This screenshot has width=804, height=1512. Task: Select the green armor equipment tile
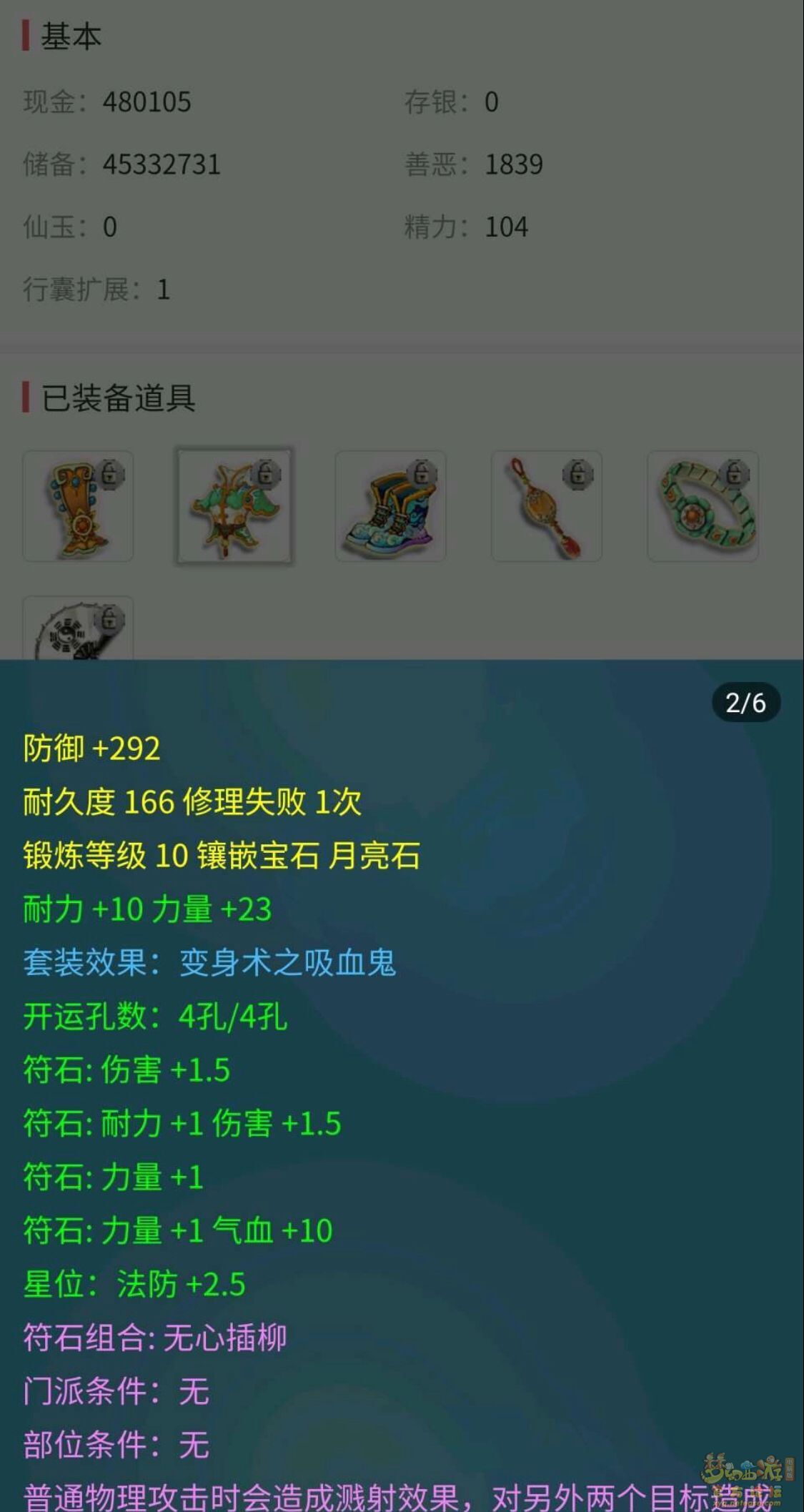click(x=234, y=506)
